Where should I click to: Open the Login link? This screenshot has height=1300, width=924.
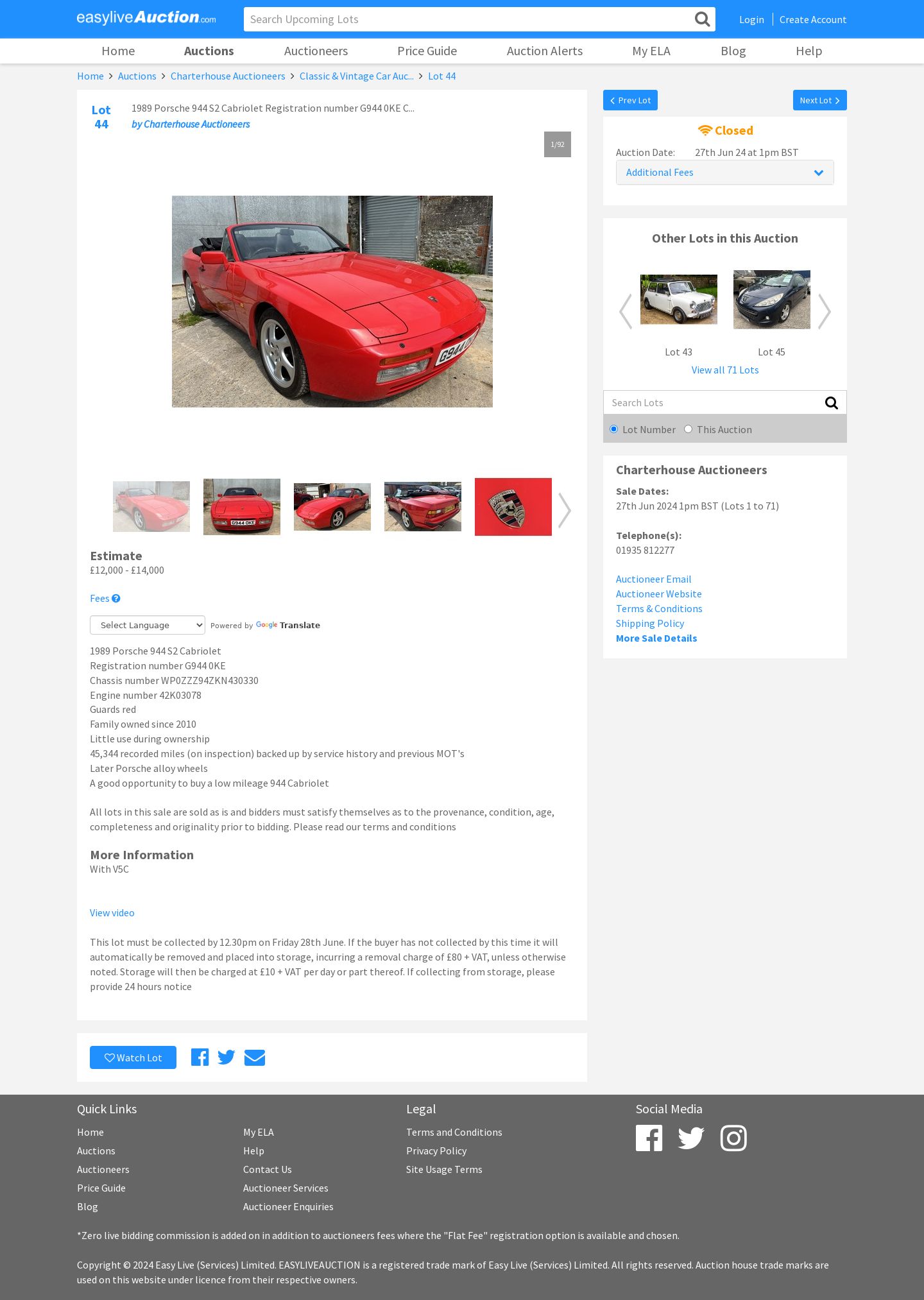[x=751, y=19]
